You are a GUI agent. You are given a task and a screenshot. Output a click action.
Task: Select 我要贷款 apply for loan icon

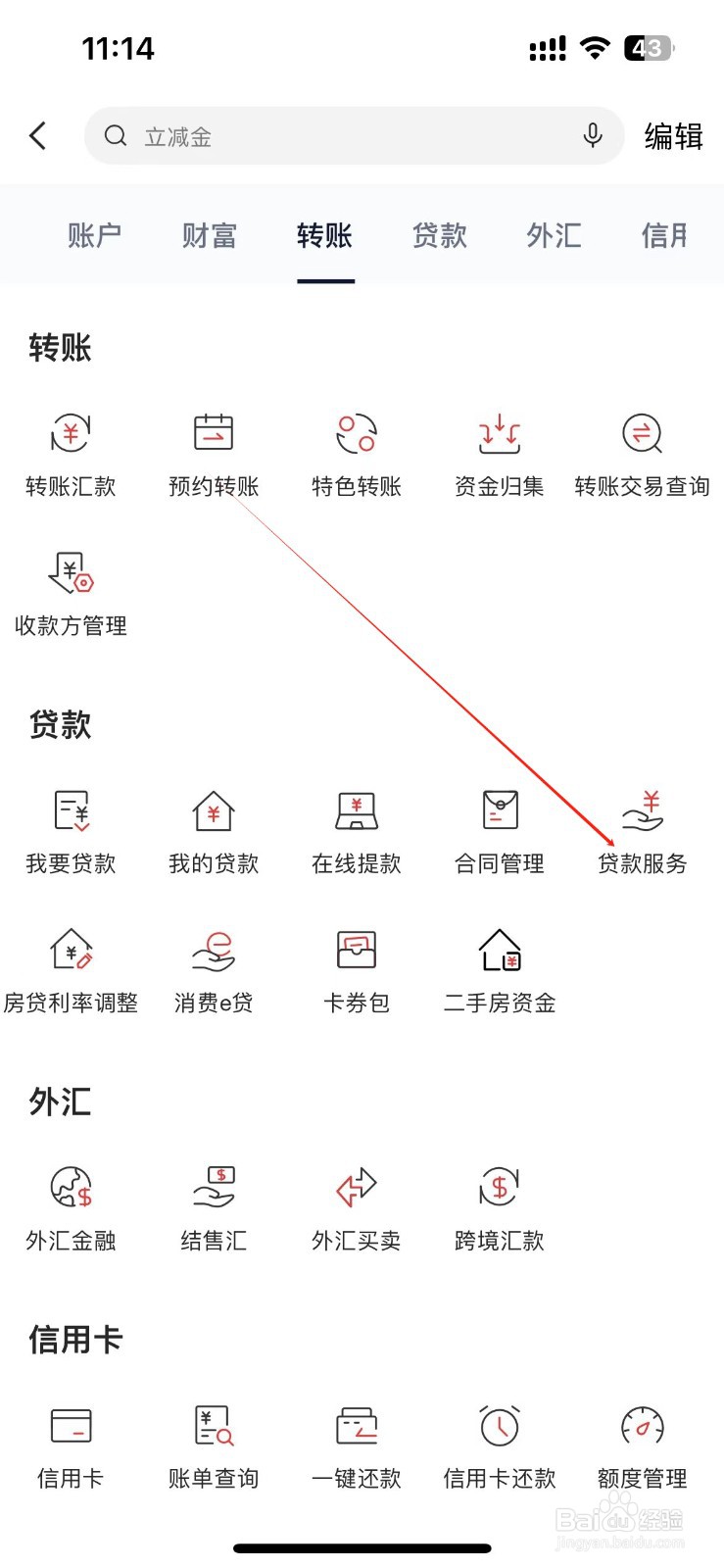pos(69,828)
